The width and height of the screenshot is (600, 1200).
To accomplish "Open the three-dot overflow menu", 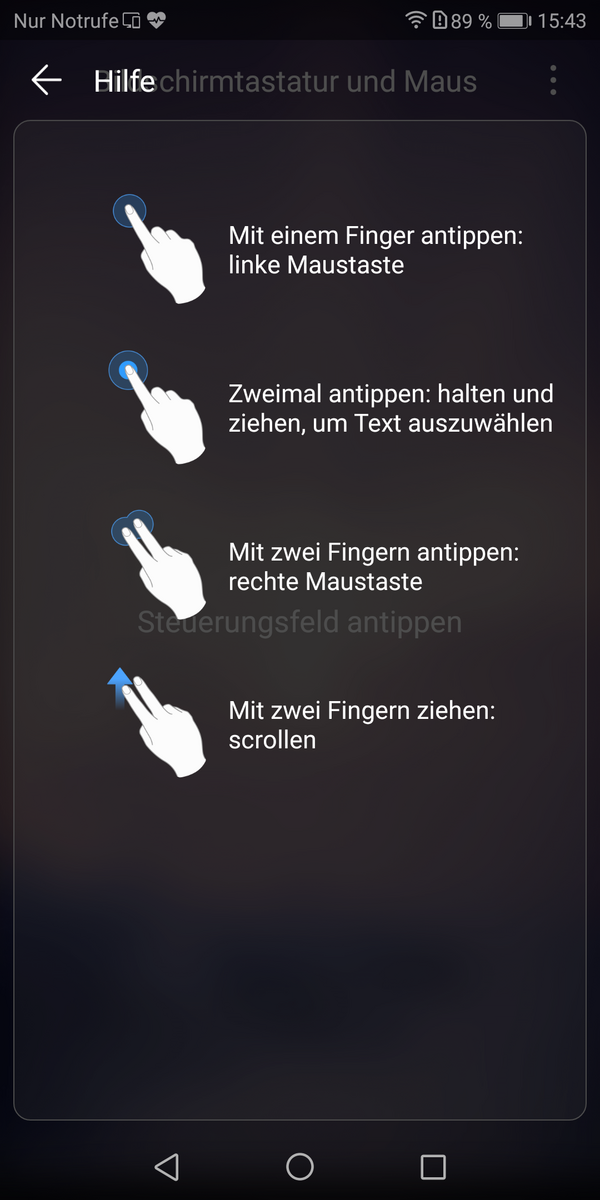I will (x=553, y=80).
